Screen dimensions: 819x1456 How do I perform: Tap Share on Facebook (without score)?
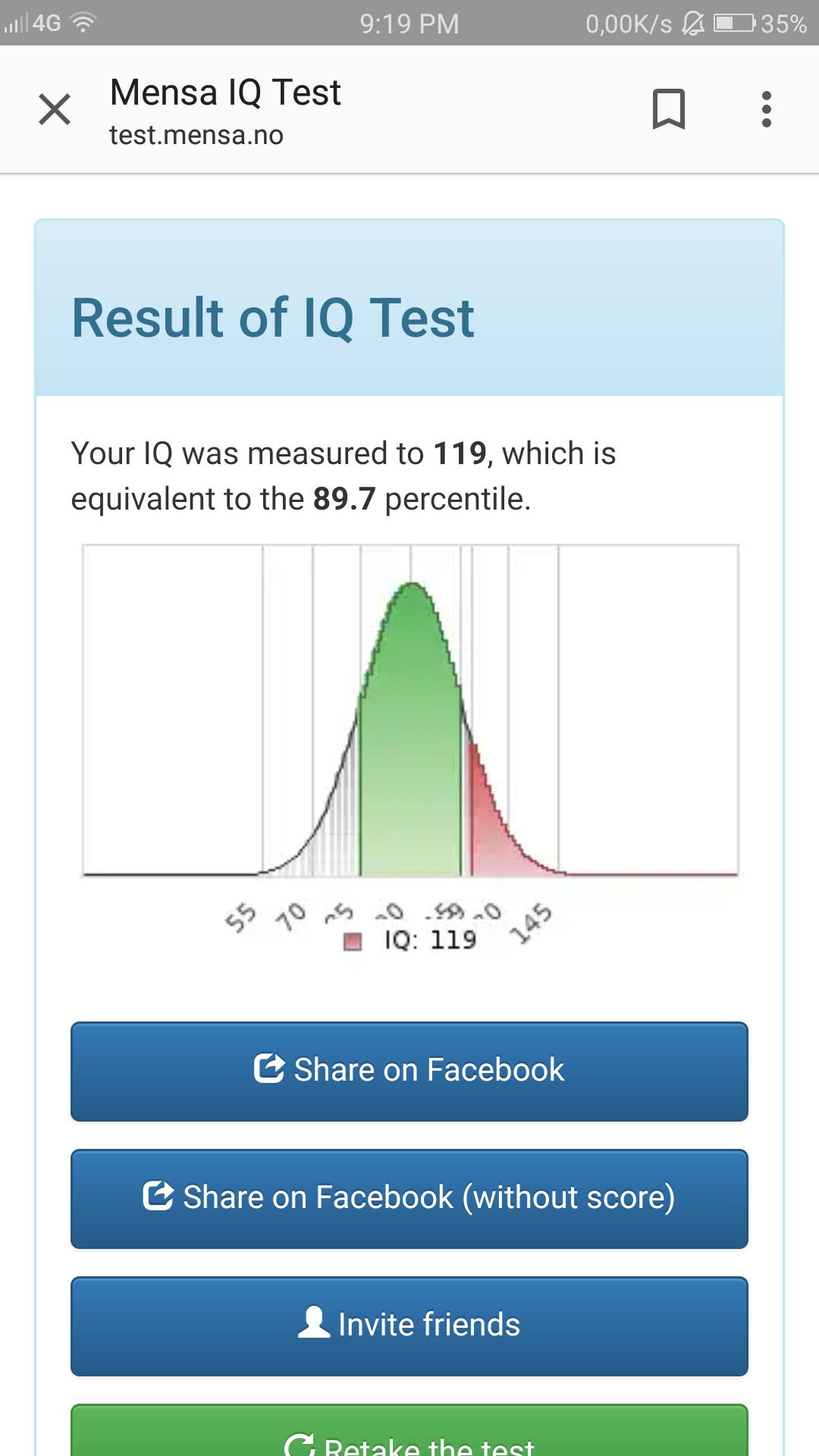pos(409,1198)
